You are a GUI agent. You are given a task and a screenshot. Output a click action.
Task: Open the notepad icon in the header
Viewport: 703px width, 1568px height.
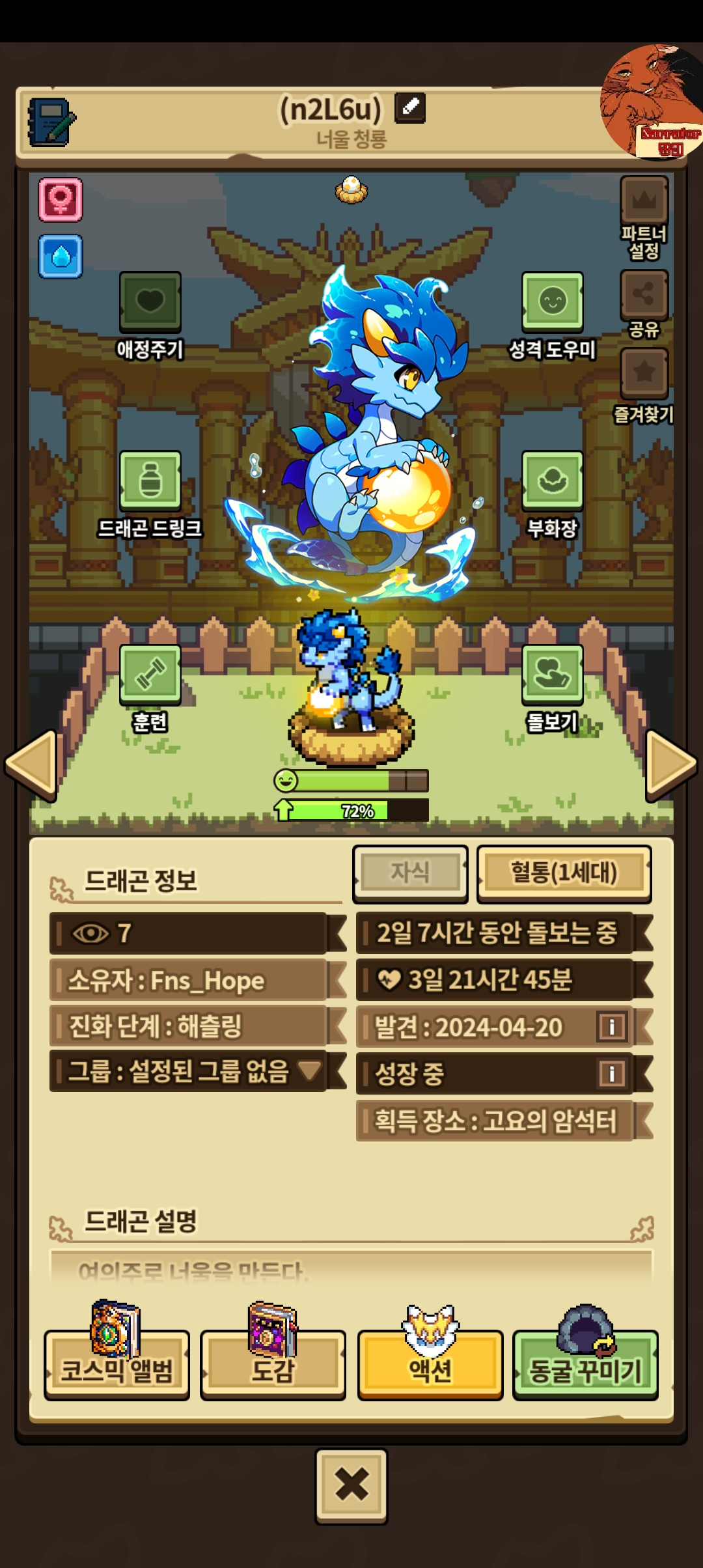51,122
